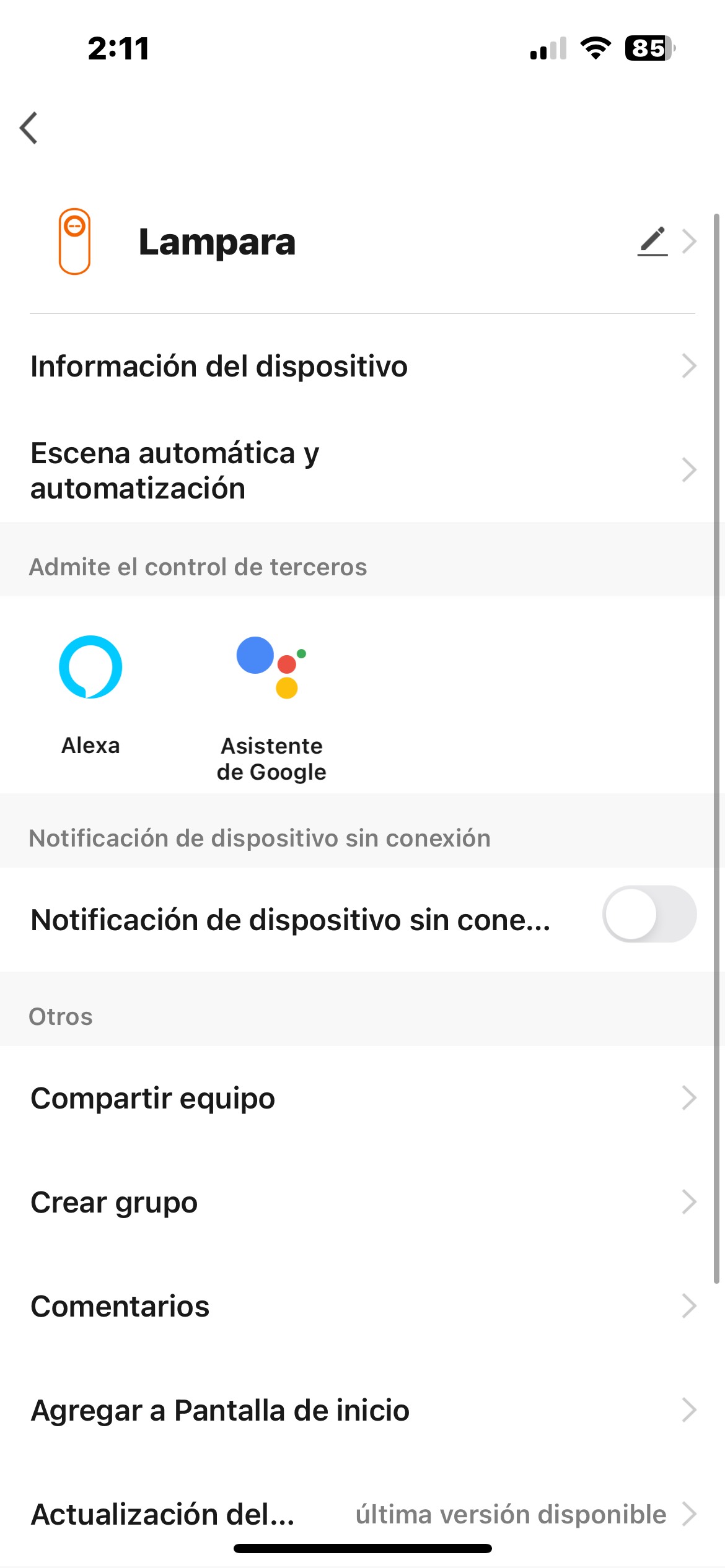Open Información del dispositivo

click(362, 366)
